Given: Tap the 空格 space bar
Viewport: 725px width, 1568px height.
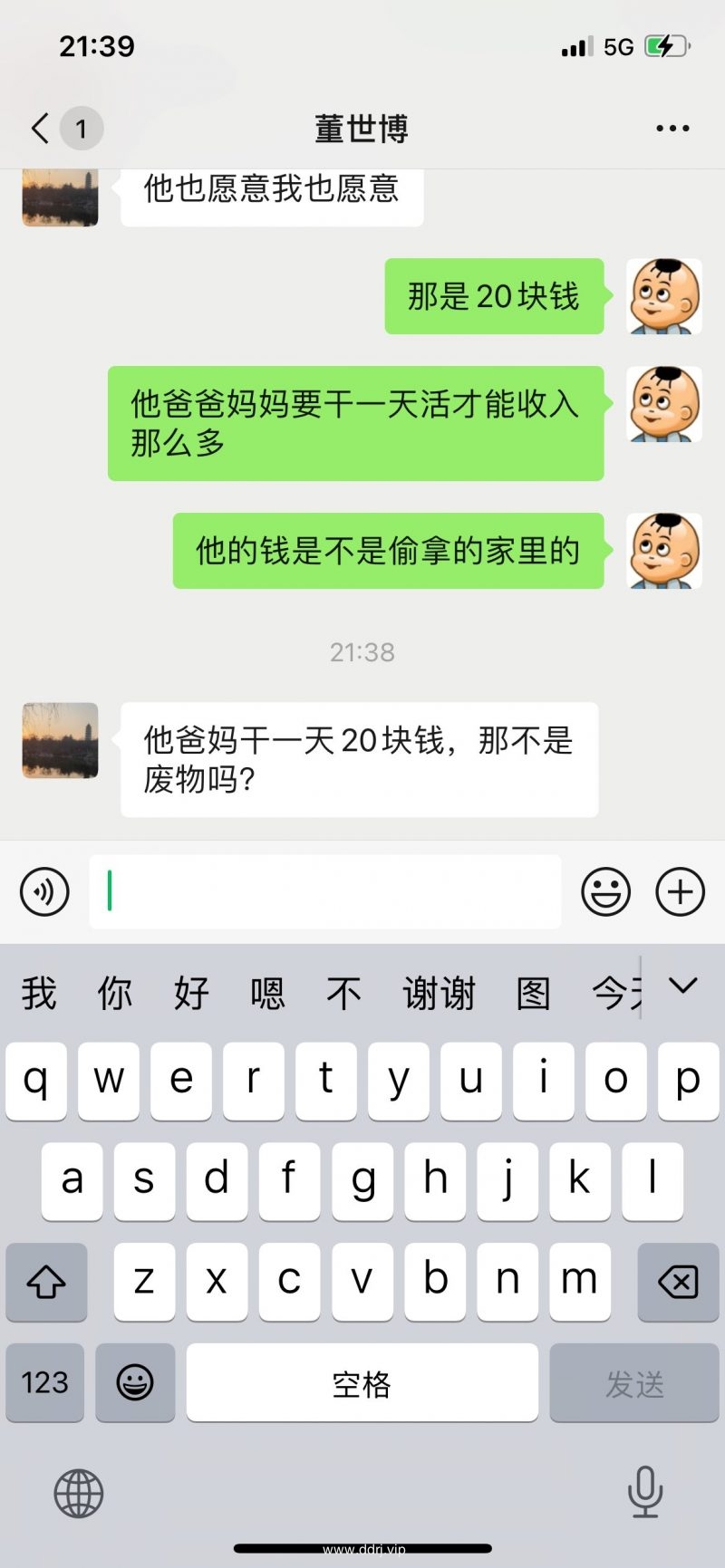Looking at the screenshot, I should 362,1383.
